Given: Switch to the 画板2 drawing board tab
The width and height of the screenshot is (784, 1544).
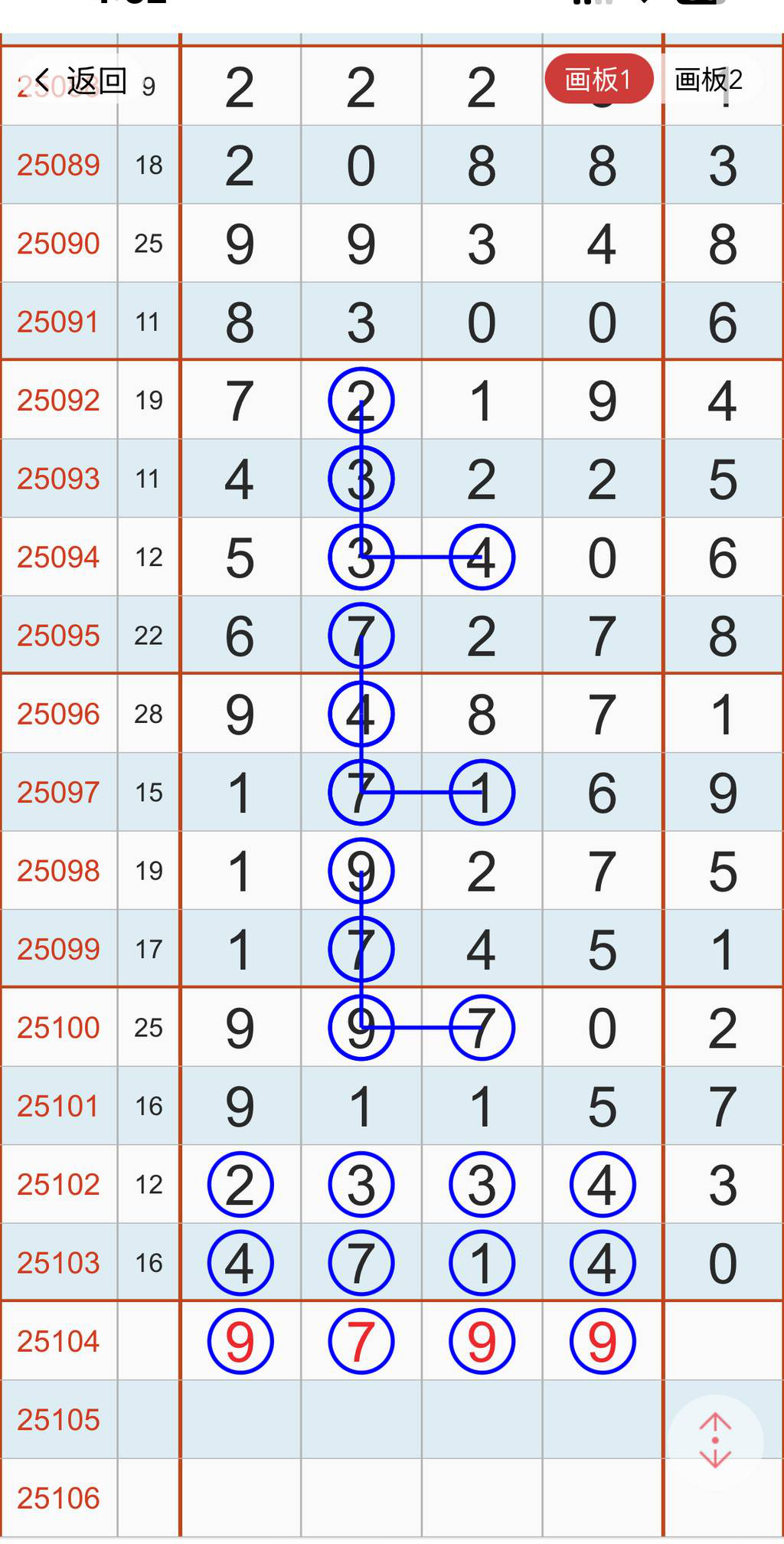Looking at the screenshot, I should point(708,77).
